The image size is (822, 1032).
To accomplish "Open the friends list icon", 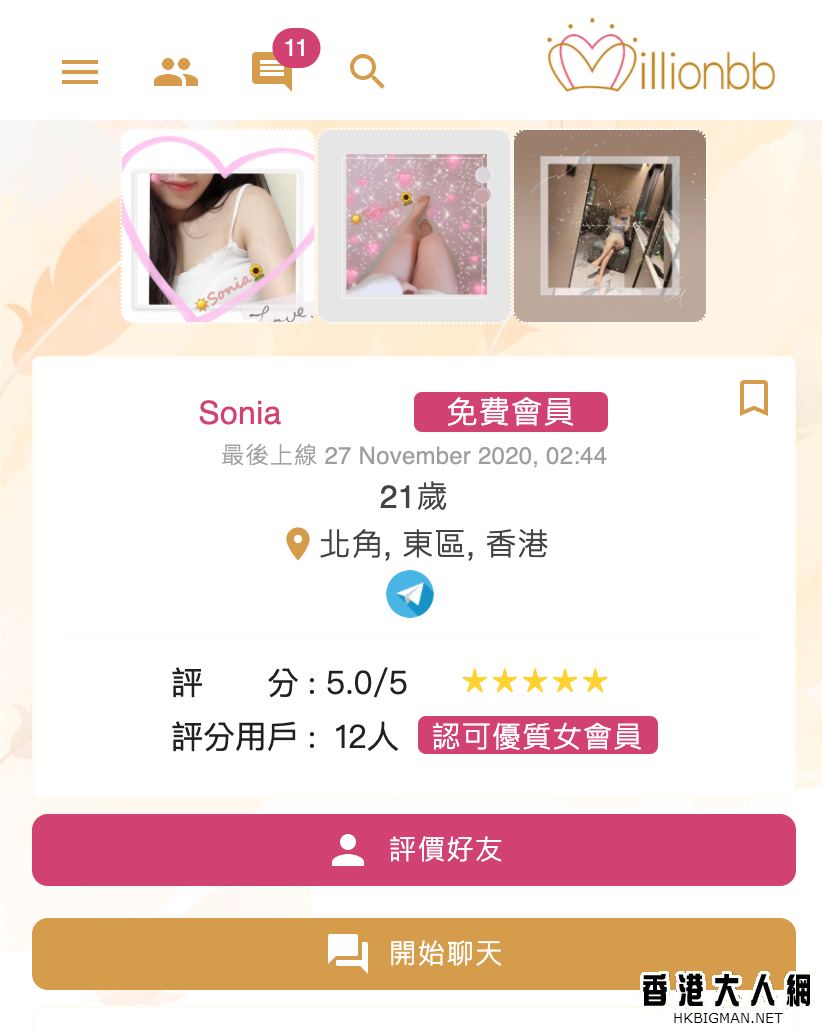I will (176, 72).
